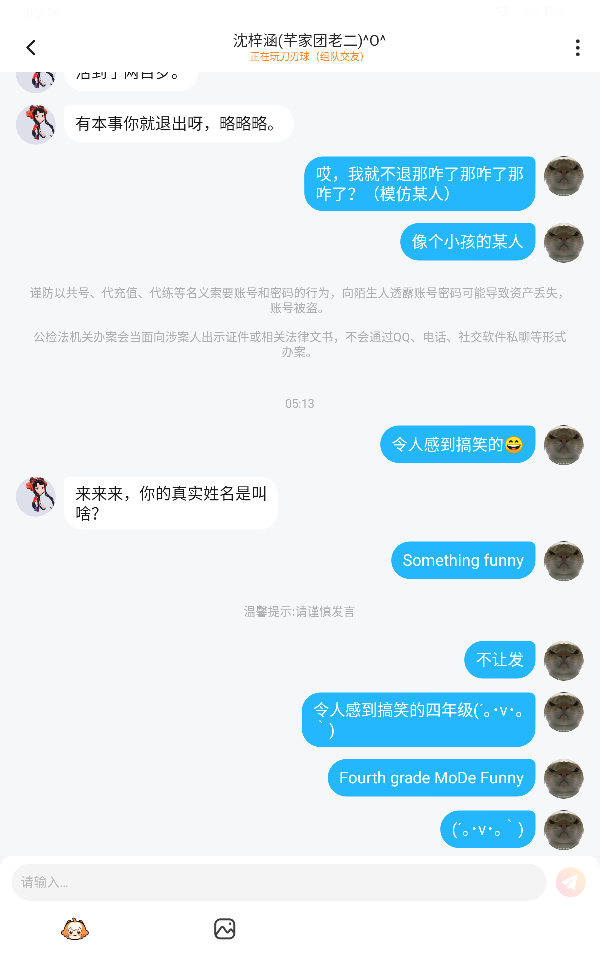600x960 pixels.
Task: Open the image gallery picker
Action: 224,929
